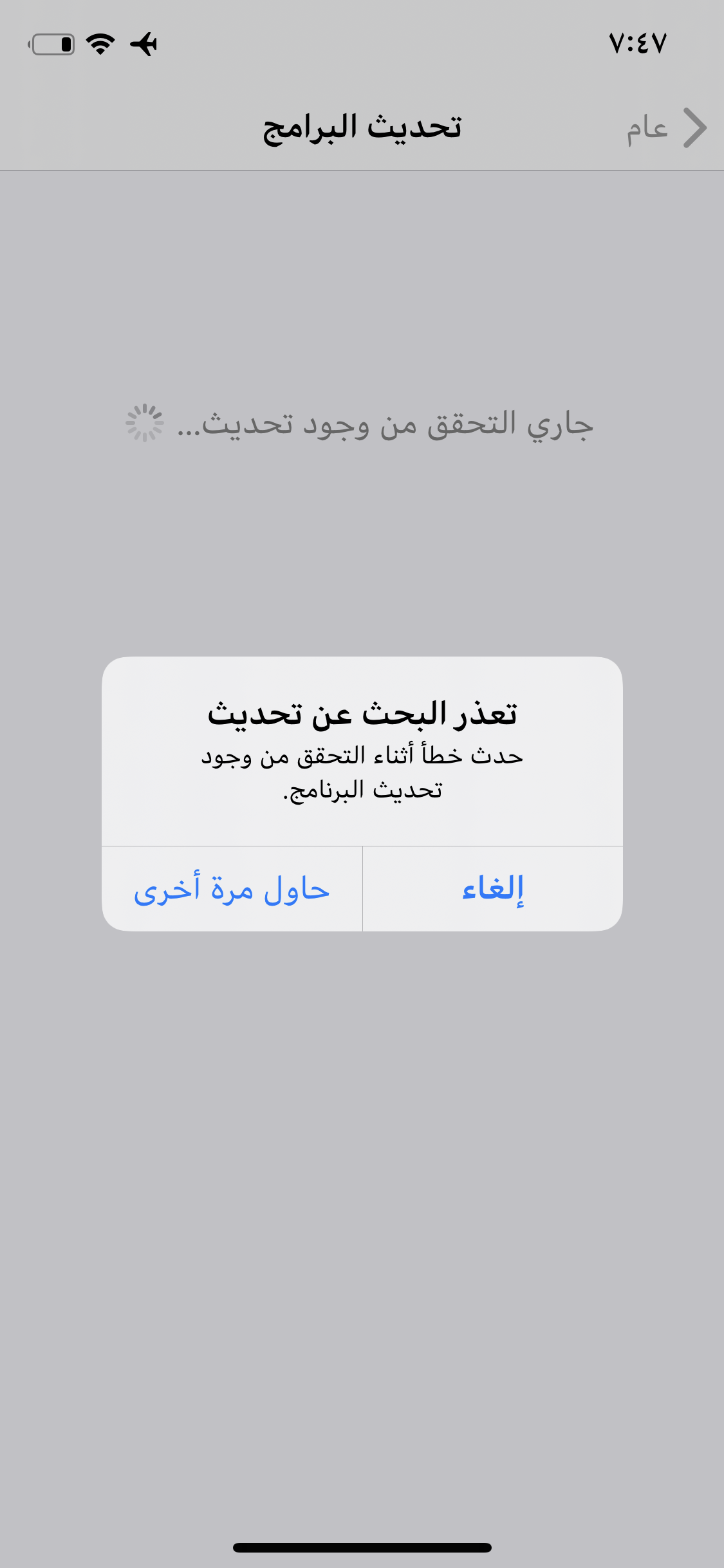Tap حاول مرة أخرى to retry the update check
The image size is (724, 1568).
coord(232,889)
